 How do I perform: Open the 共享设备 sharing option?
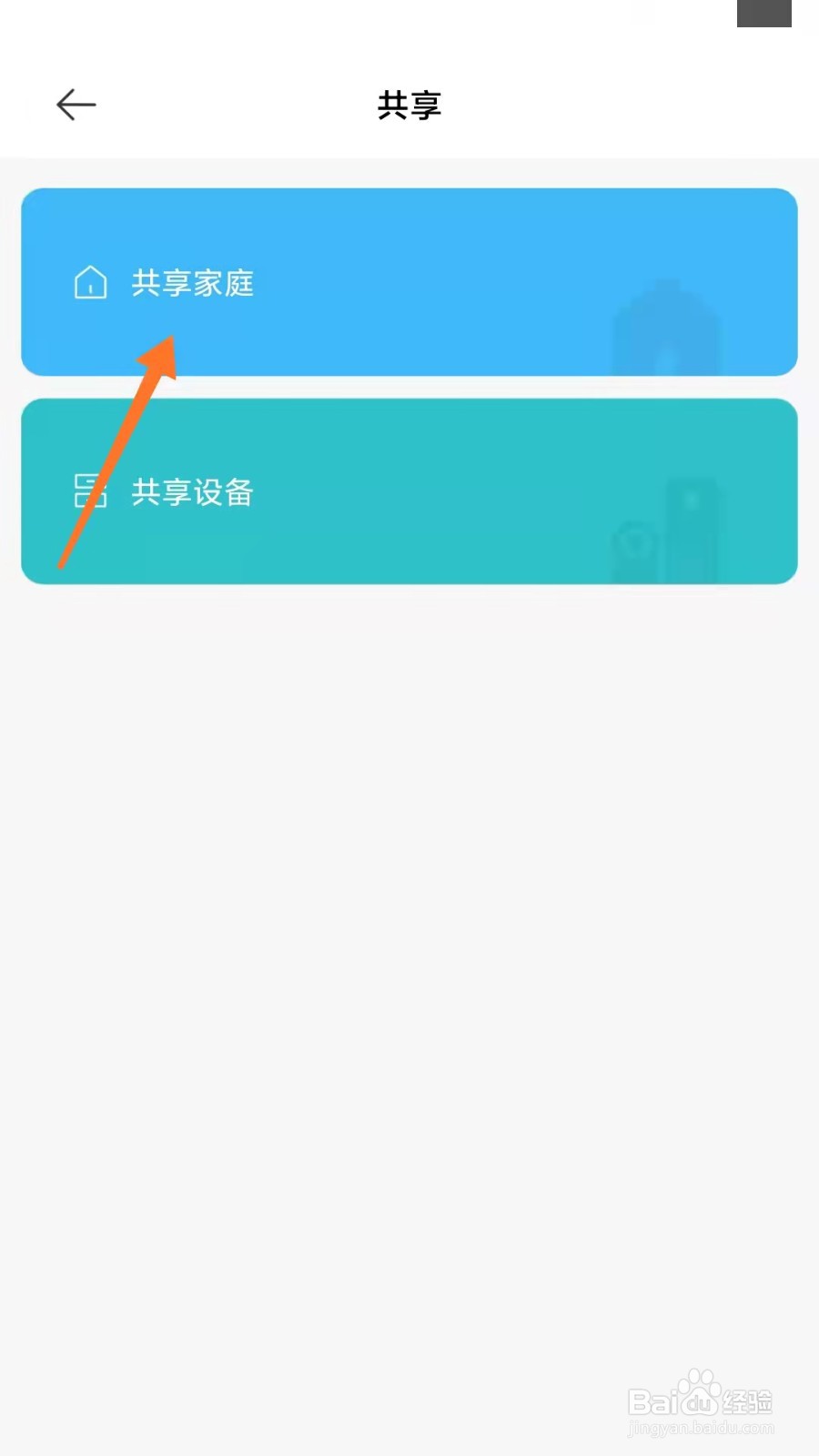click(x=409, y=491)
